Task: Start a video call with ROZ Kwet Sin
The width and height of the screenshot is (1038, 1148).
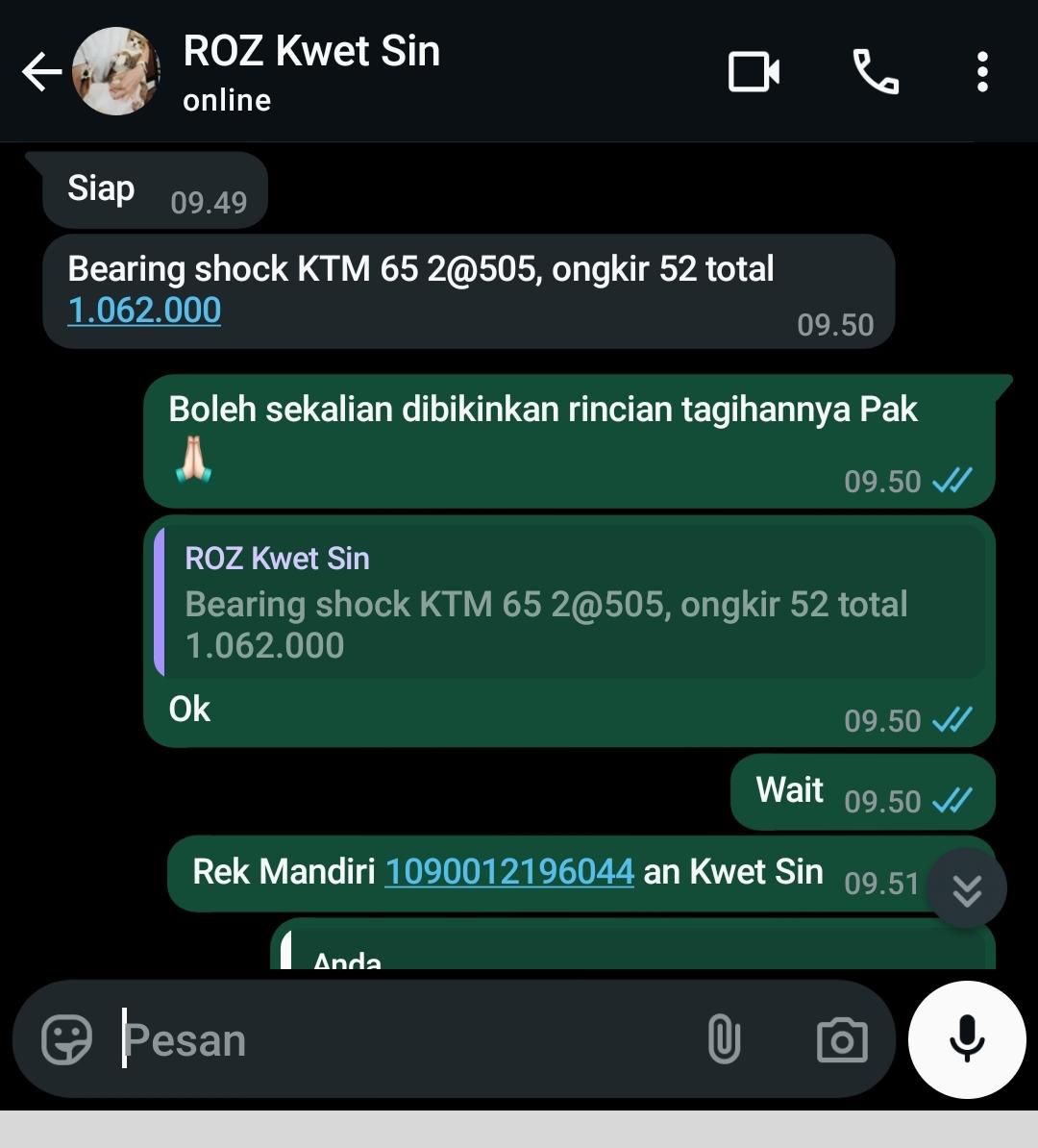Action: tap(754, 72)
